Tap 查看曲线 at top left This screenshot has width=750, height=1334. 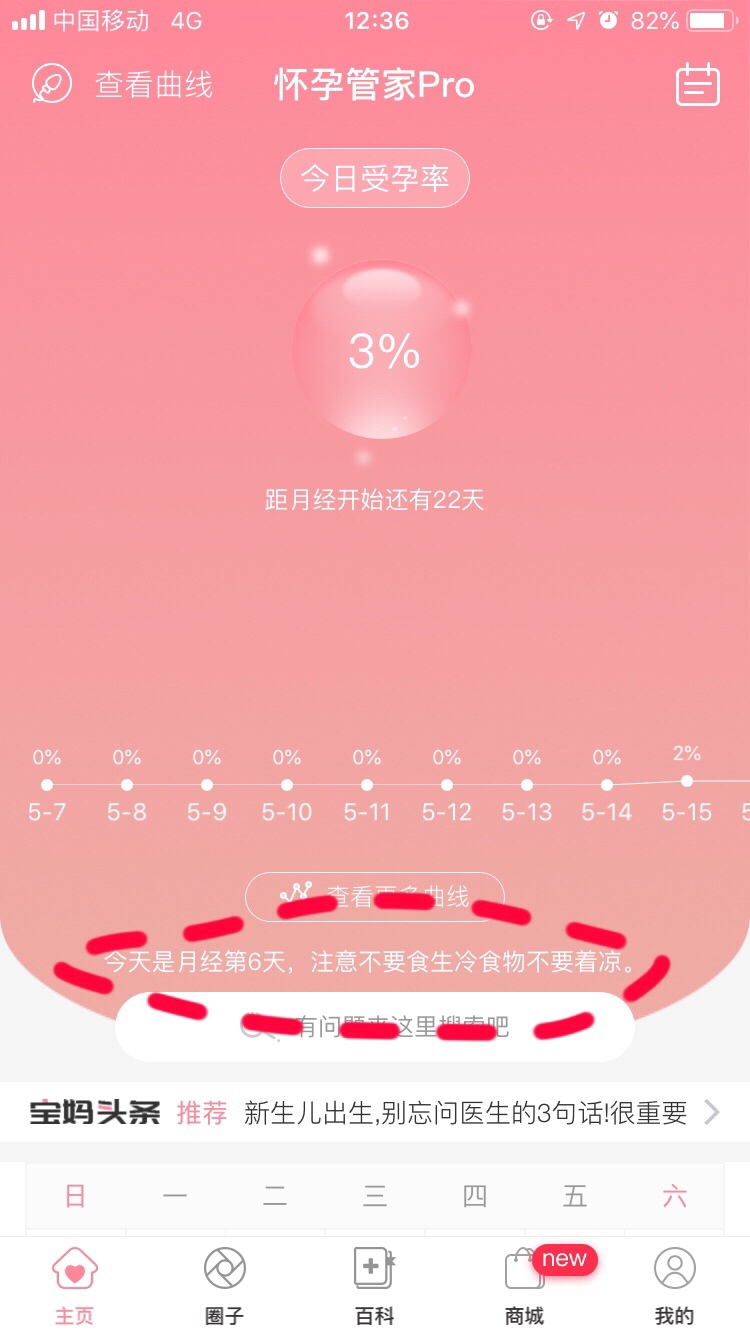point(123,85)
